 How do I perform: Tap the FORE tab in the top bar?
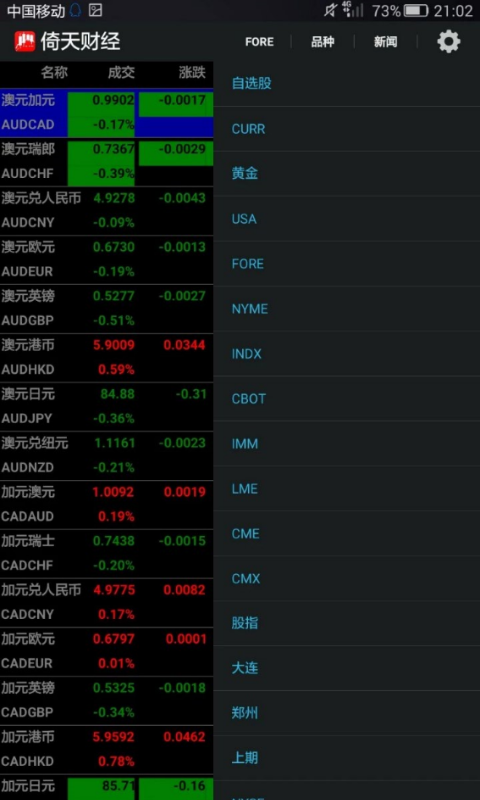(x=259, y=42)
